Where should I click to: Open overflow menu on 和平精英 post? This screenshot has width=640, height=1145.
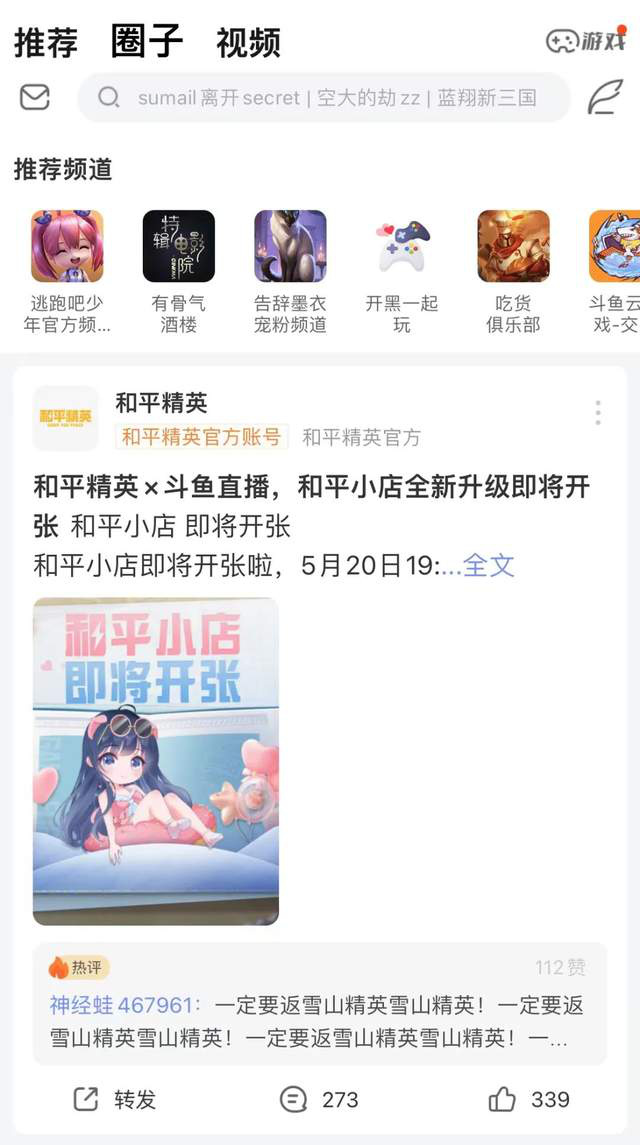click(x=597, y=413)
